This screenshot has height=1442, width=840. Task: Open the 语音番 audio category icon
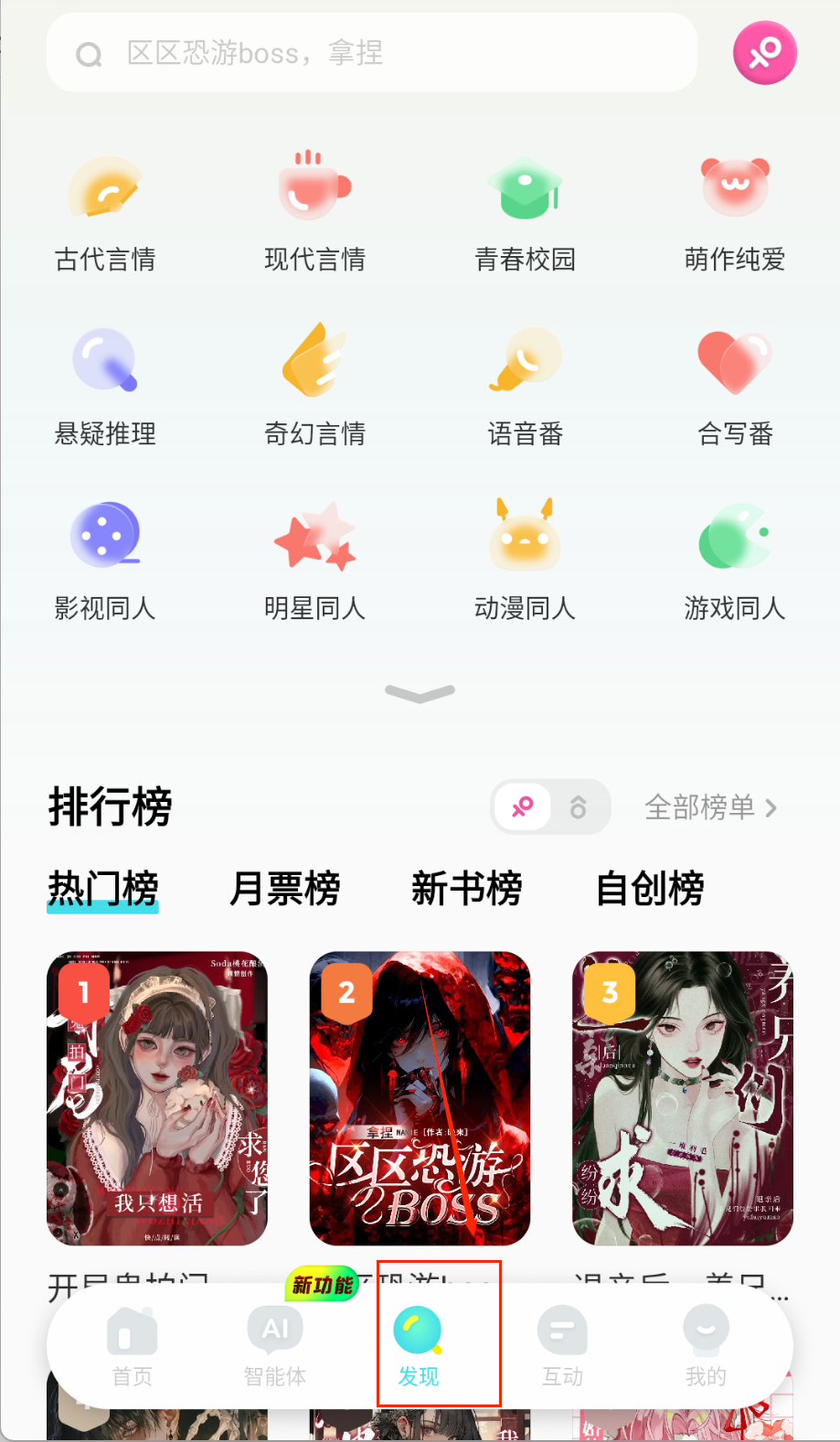point(525,361)
